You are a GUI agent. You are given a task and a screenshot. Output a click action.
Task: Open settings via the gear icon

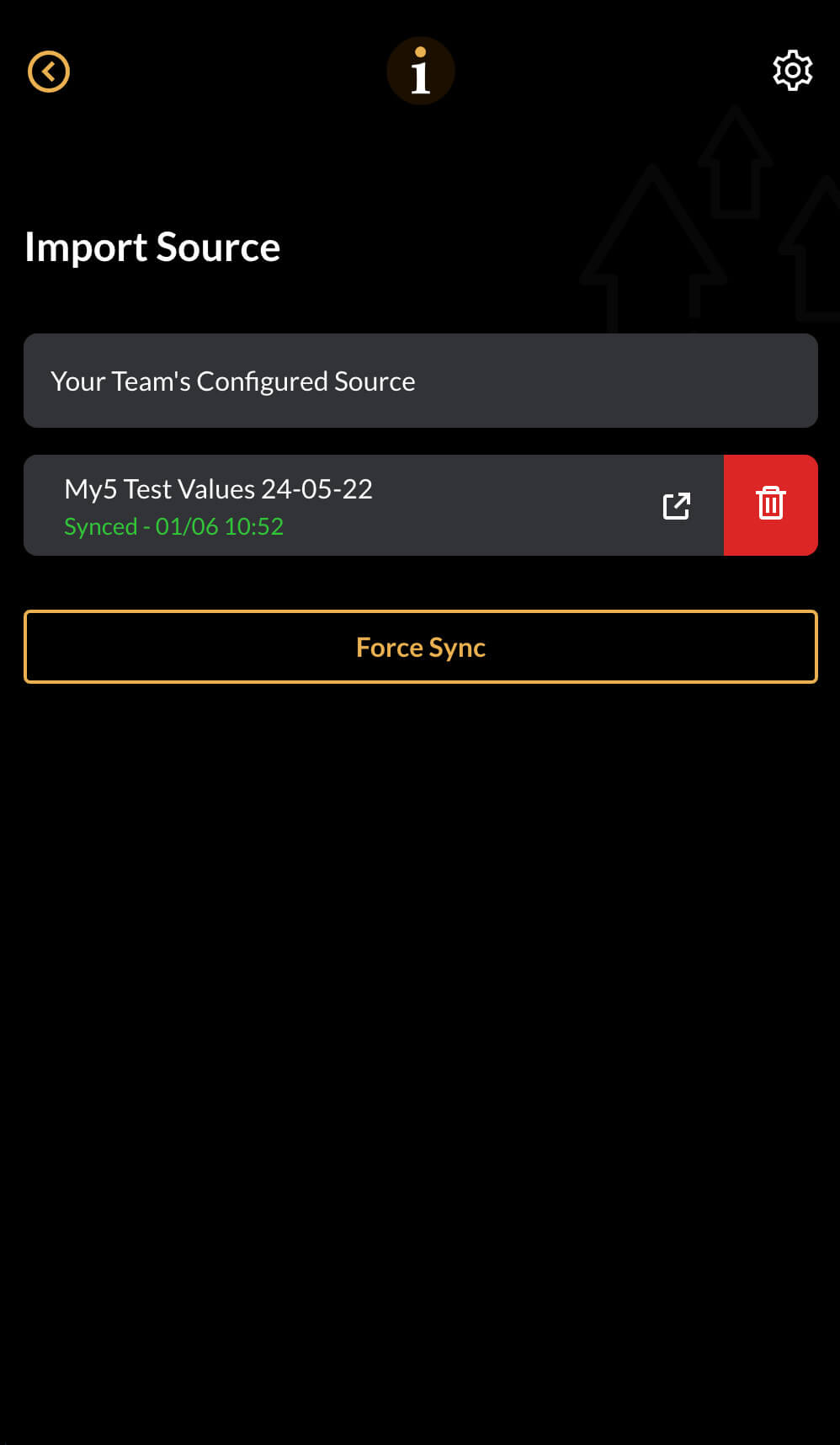click(792, 71)
